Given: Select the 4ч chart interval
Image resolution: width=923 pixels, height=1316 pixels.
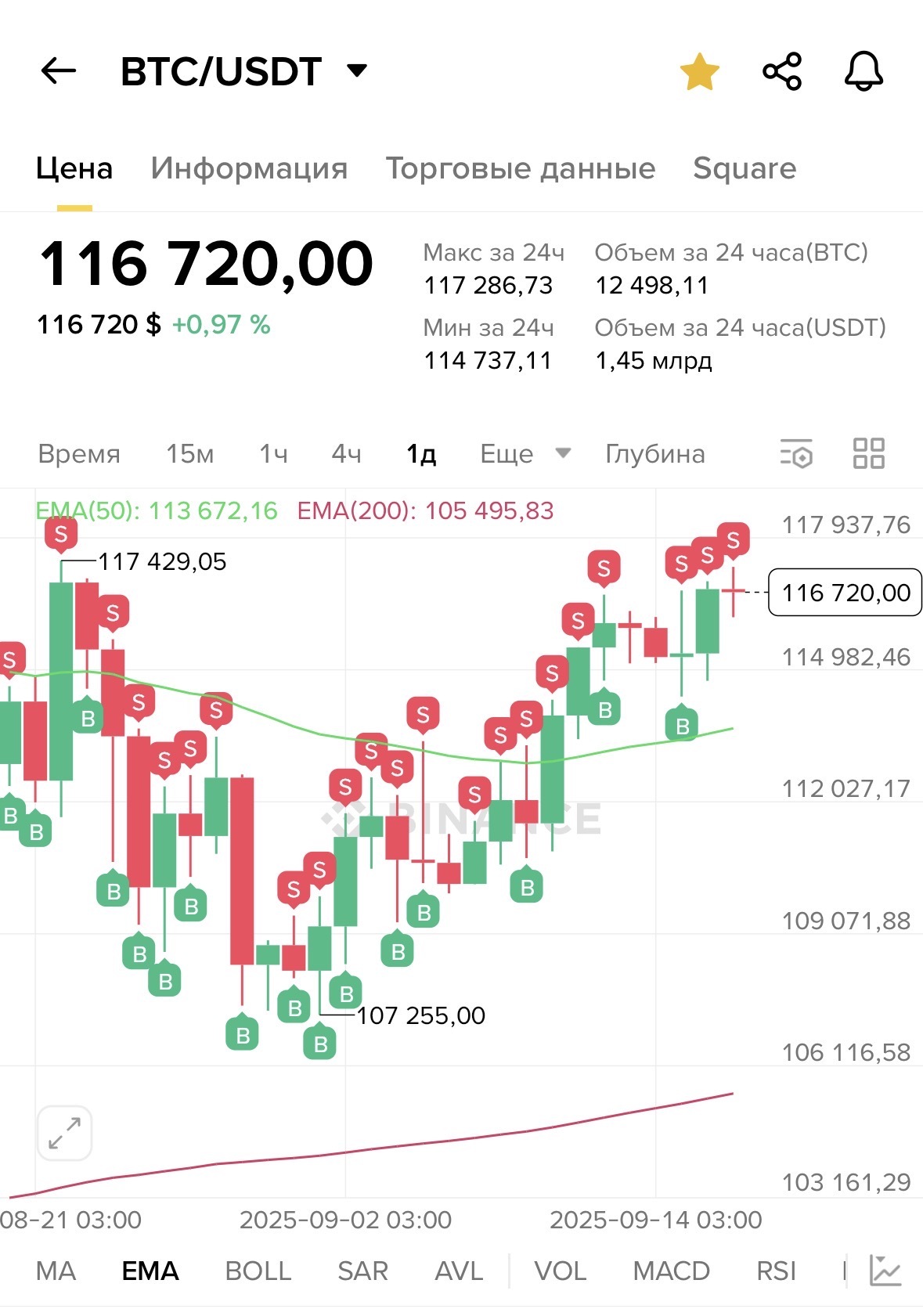Looking at the screenshot, I should (346, 454).
